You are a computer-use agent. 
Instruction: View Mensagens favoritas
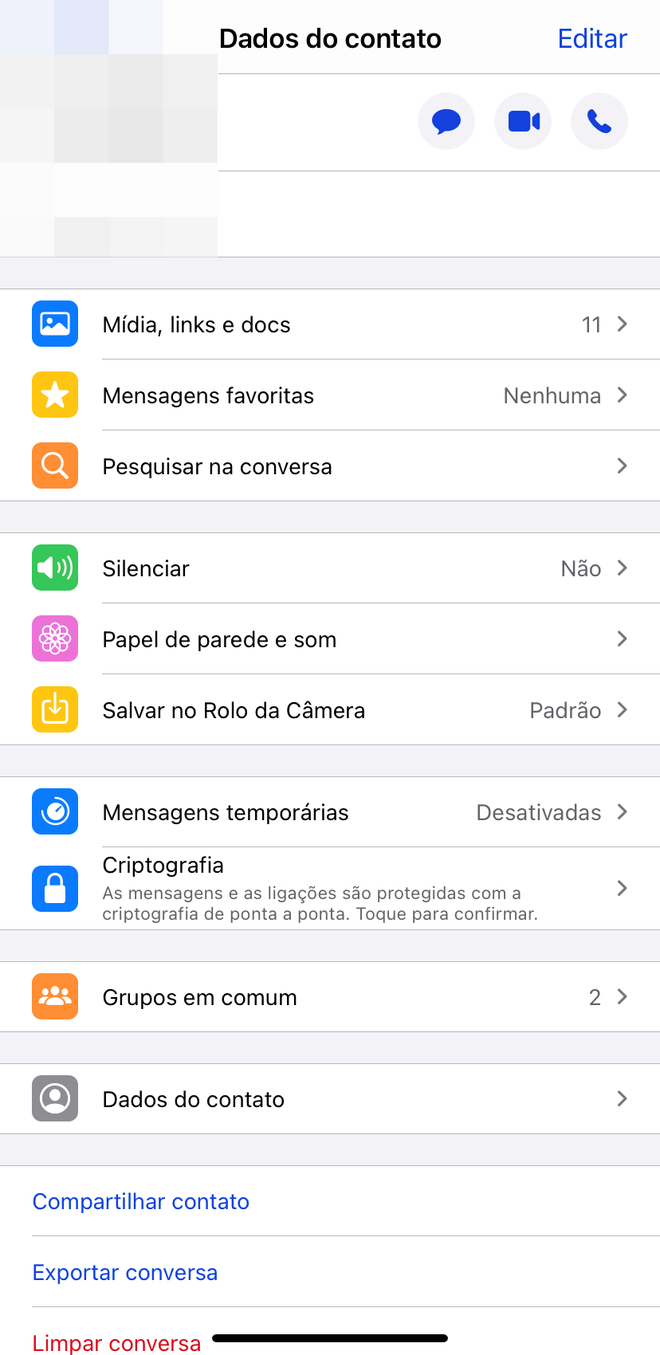(x=330, y=396)
